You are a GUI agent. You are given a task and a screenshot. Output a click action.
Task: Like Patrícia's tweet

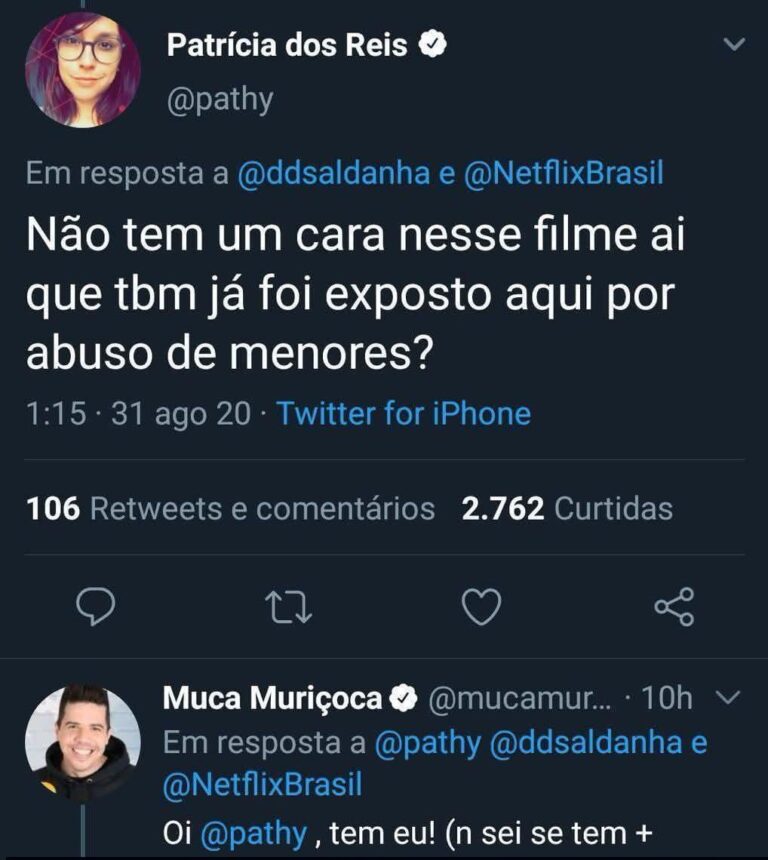[x=481, y=606]
